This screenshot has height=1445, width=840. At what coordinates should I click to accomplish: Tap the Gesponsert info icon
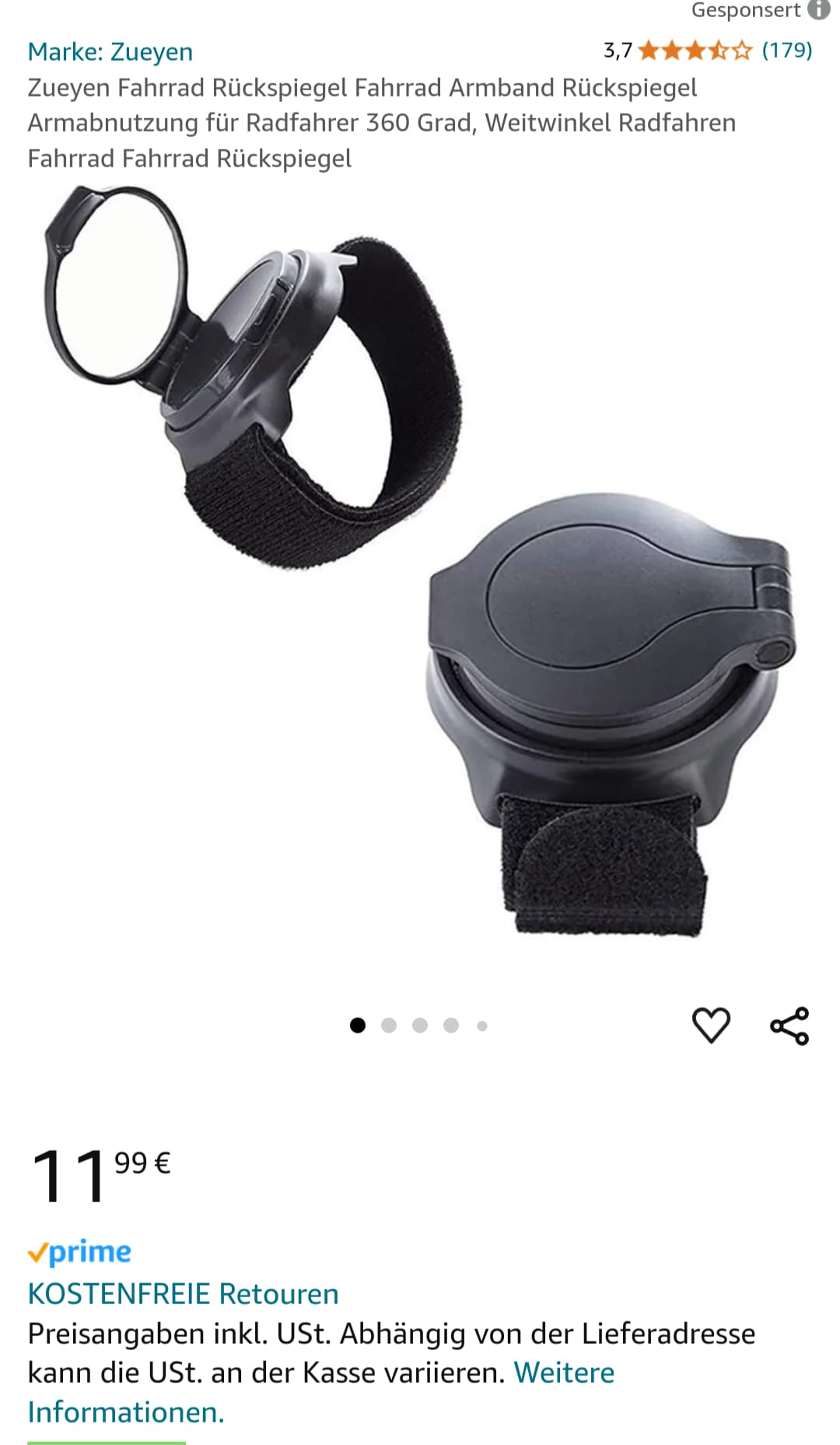click(819, 10)
